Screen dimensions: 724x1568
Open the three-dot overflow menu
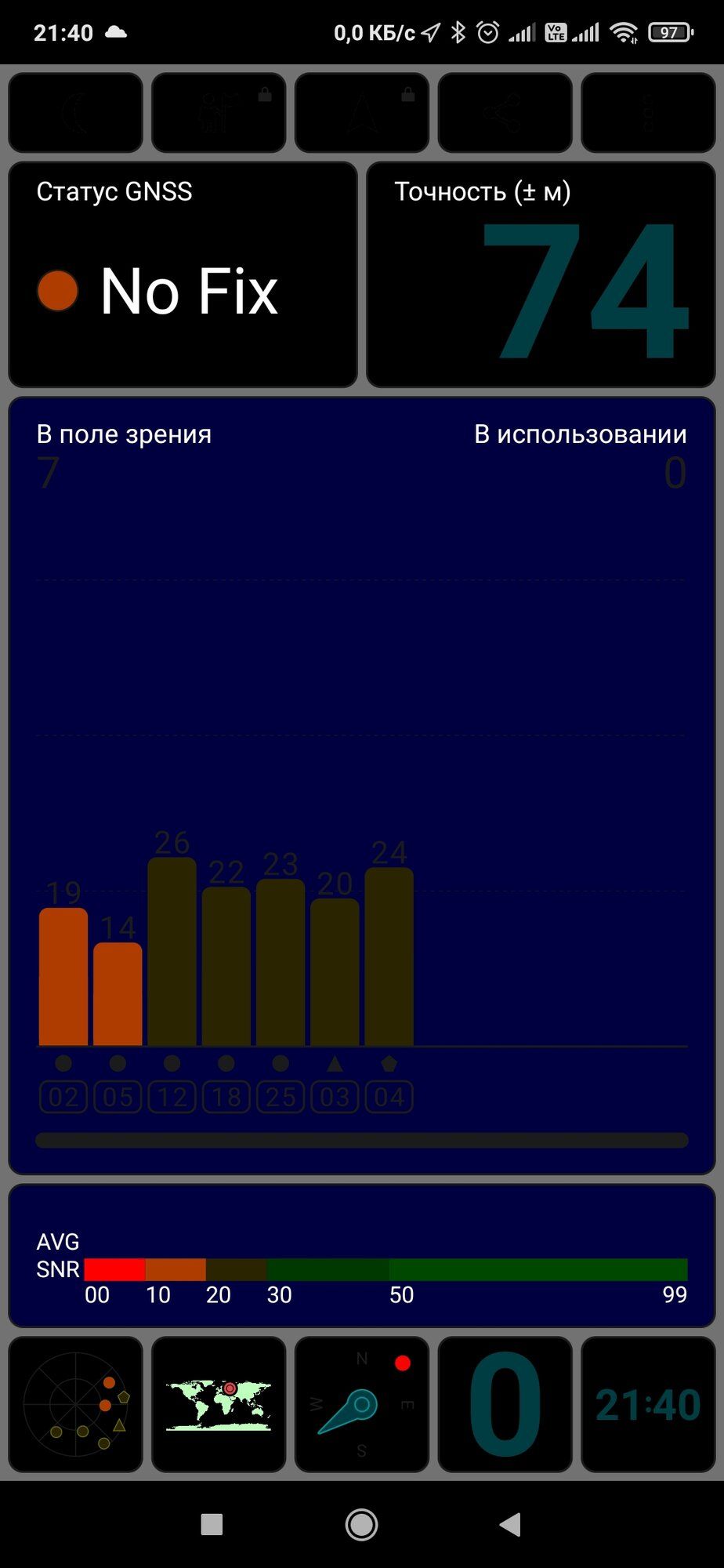click(x=648, y=113)
